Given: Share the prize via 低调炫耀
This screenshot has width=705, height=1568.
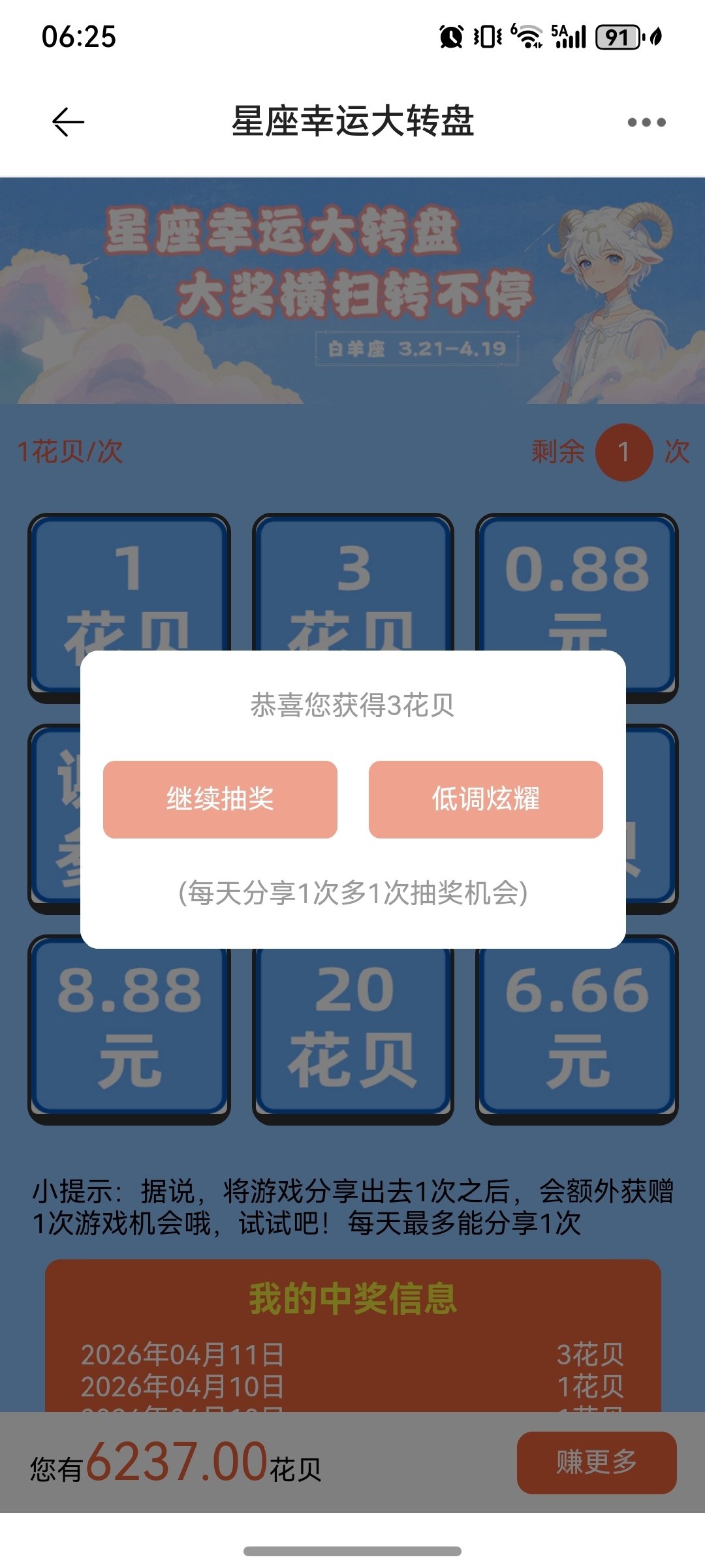Looking at the screenshot, I should [486, 799].
